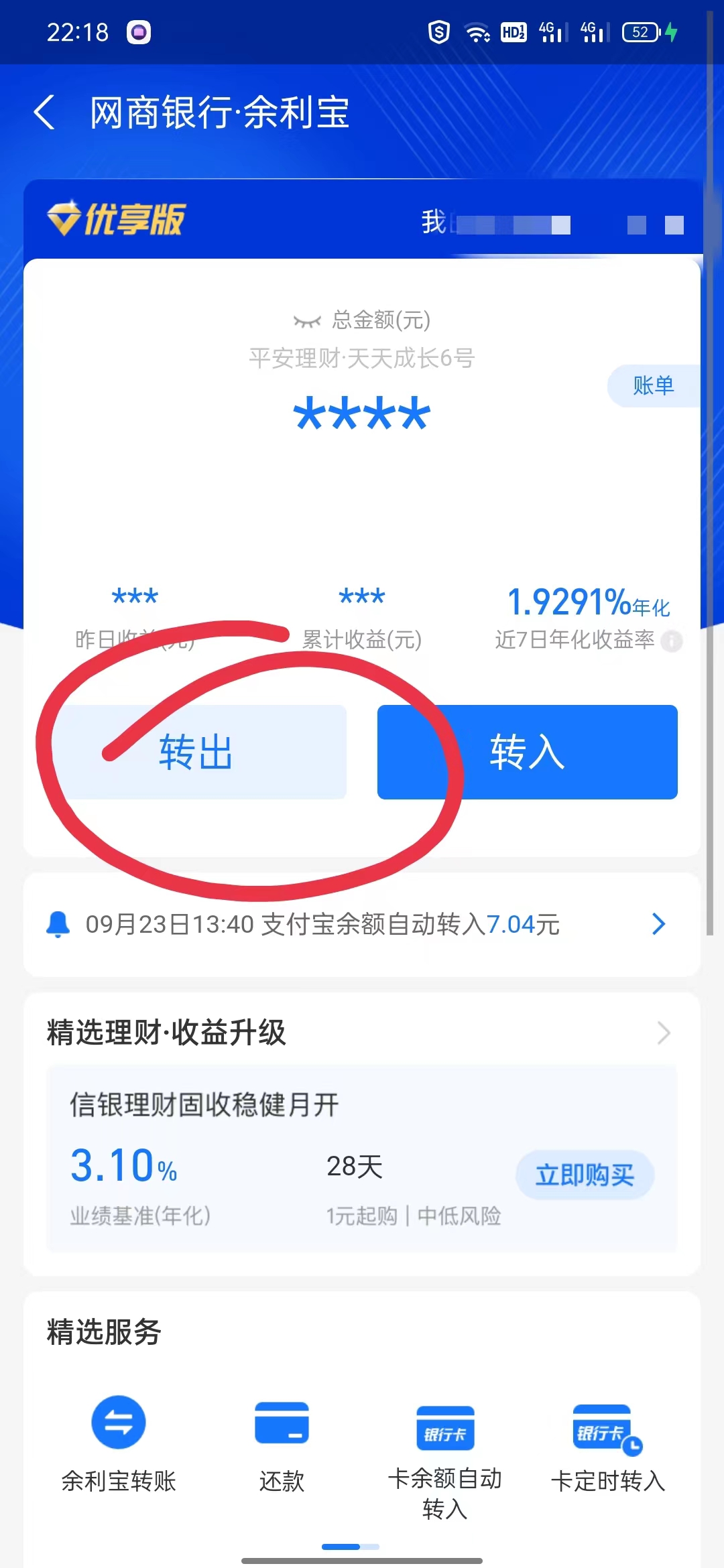Choose 卡定时转入 service

pos(607,1441)
